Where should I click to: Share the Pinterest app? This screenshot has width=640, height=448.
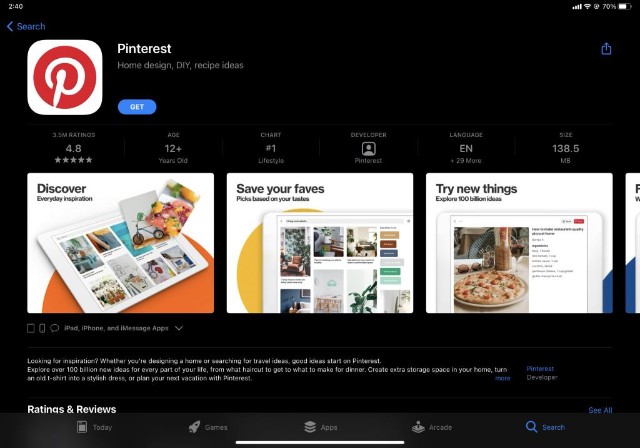coord(605,48)
